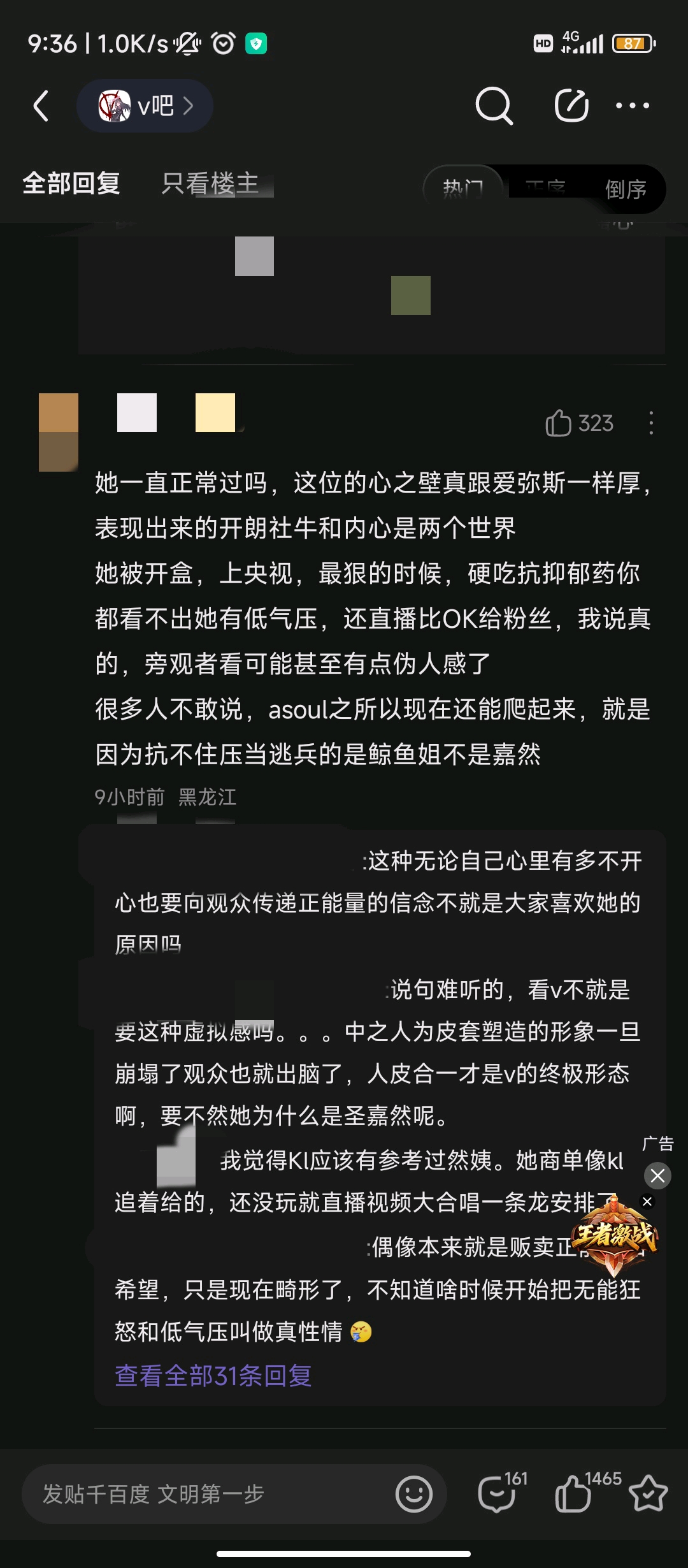
Task: Open the three-dot overflow menu
Action: point(633,106)
